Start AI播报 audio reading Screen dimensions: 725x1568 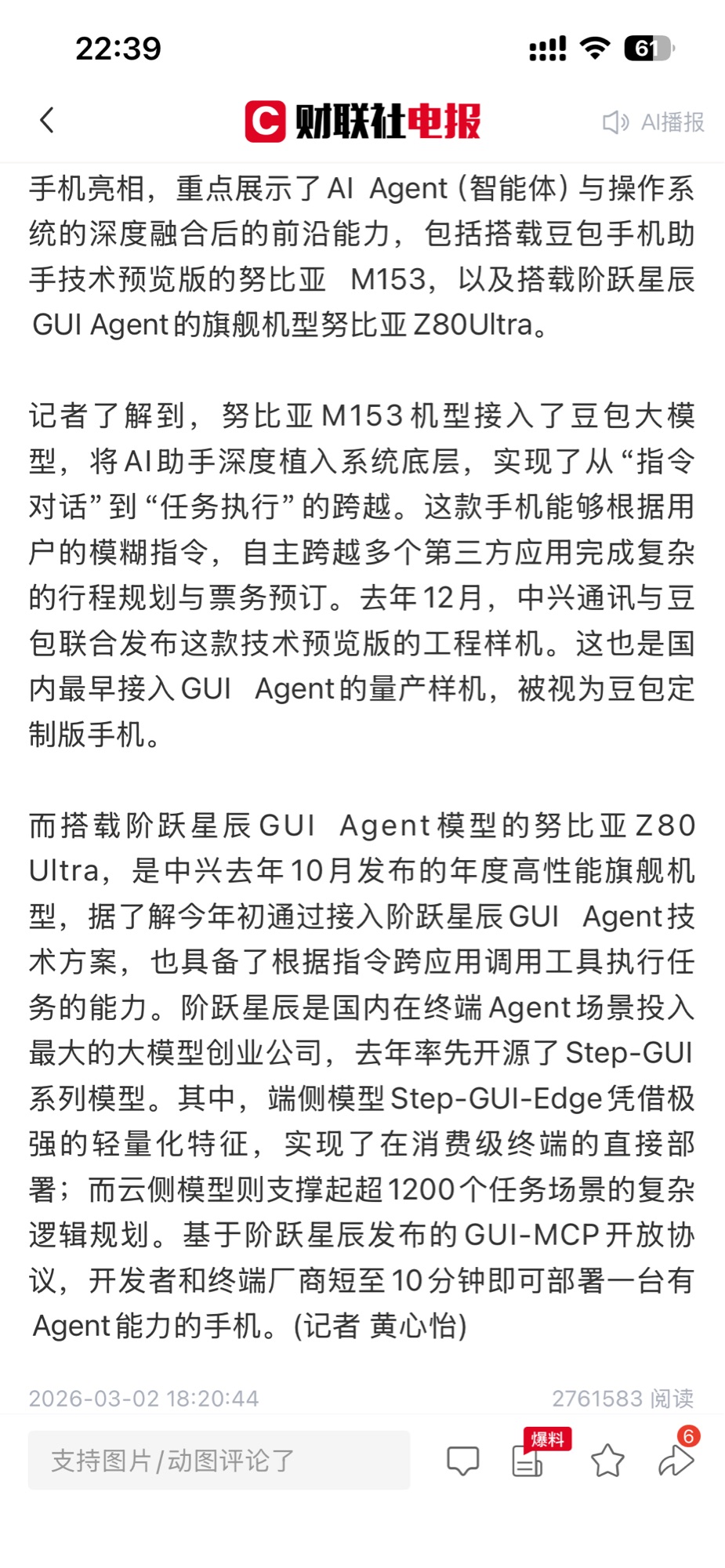coord(653,122)
